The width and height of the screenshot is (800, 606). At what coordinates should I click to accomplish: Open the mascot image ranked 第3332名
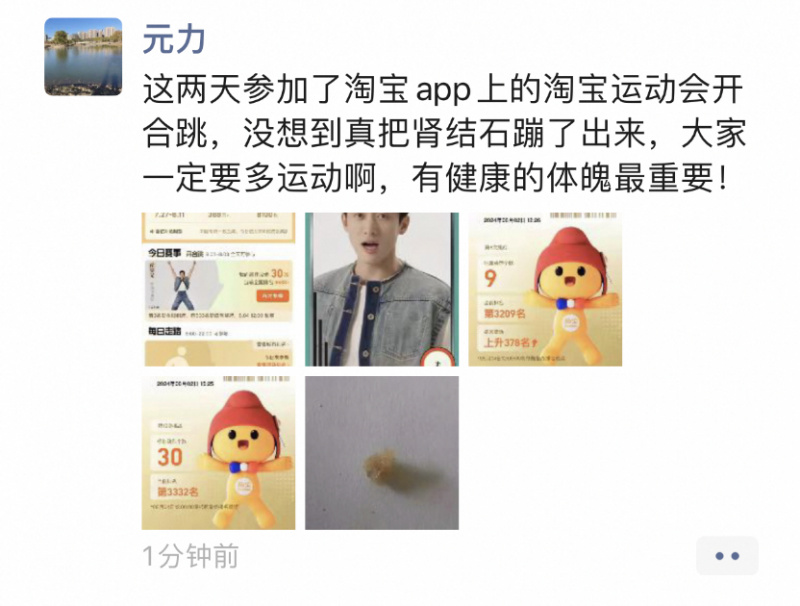click(218, 452)
